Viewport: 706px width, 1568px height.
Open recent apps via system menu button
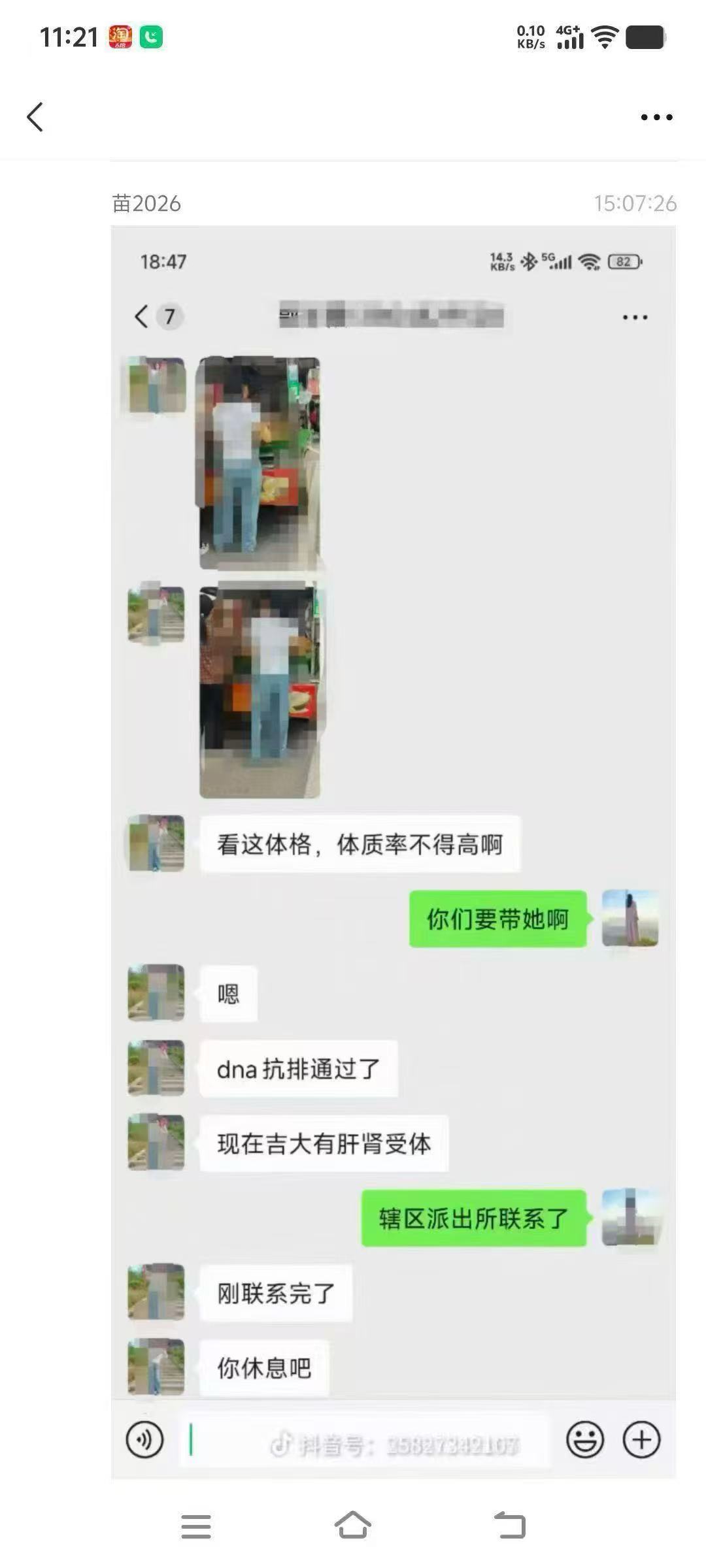coord(195,1526)
